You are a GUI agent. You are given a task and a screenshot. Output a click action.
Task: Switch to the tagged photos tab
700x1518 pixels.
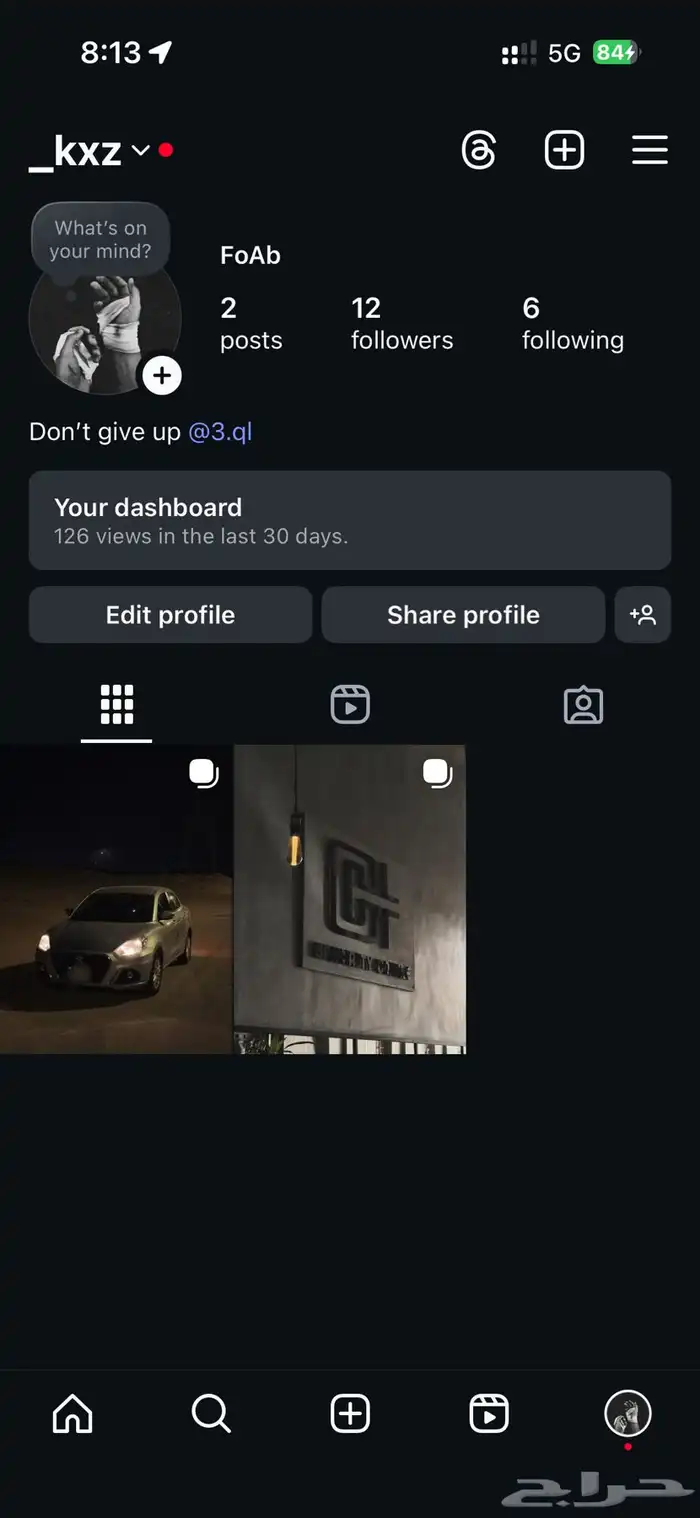point(583,705)
